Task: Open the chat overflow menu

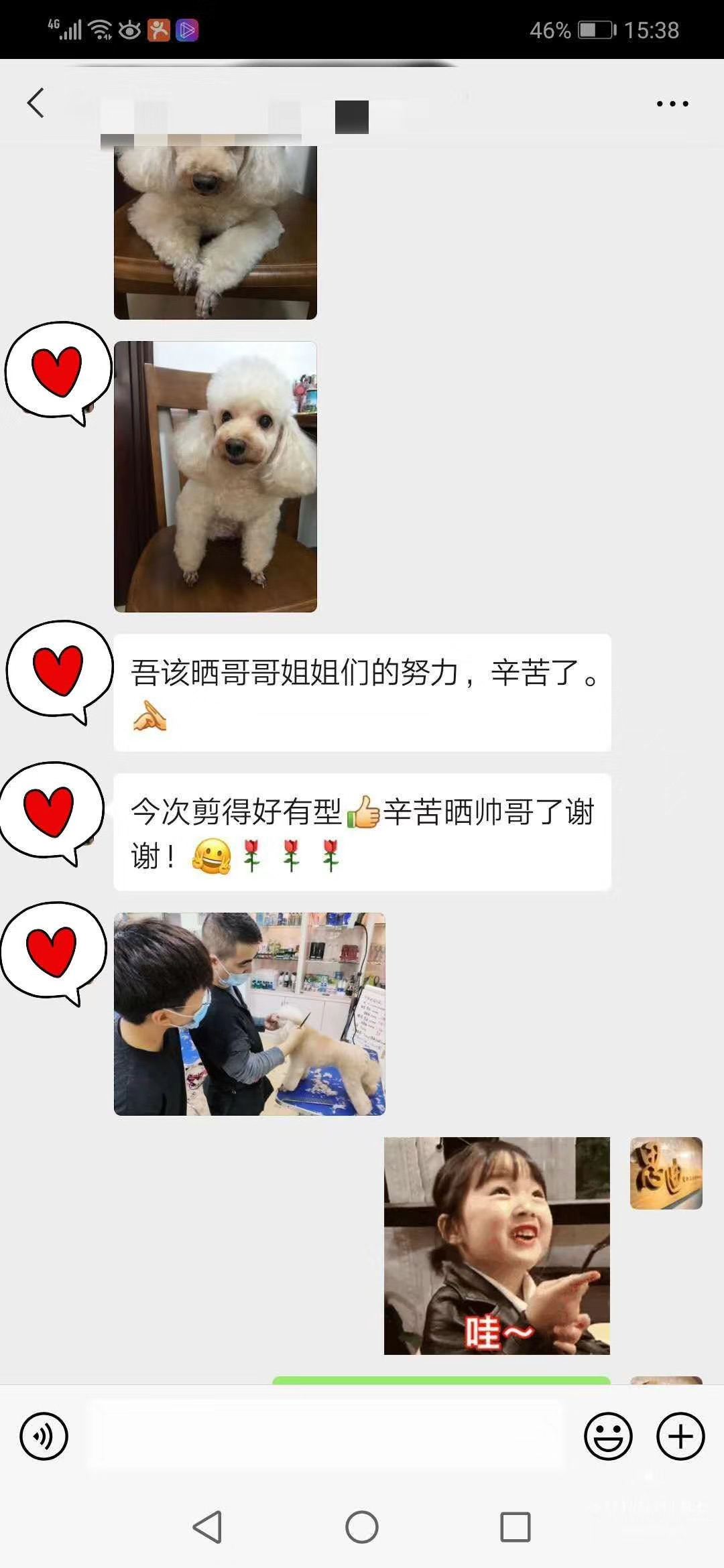Action: coord(672,104)
